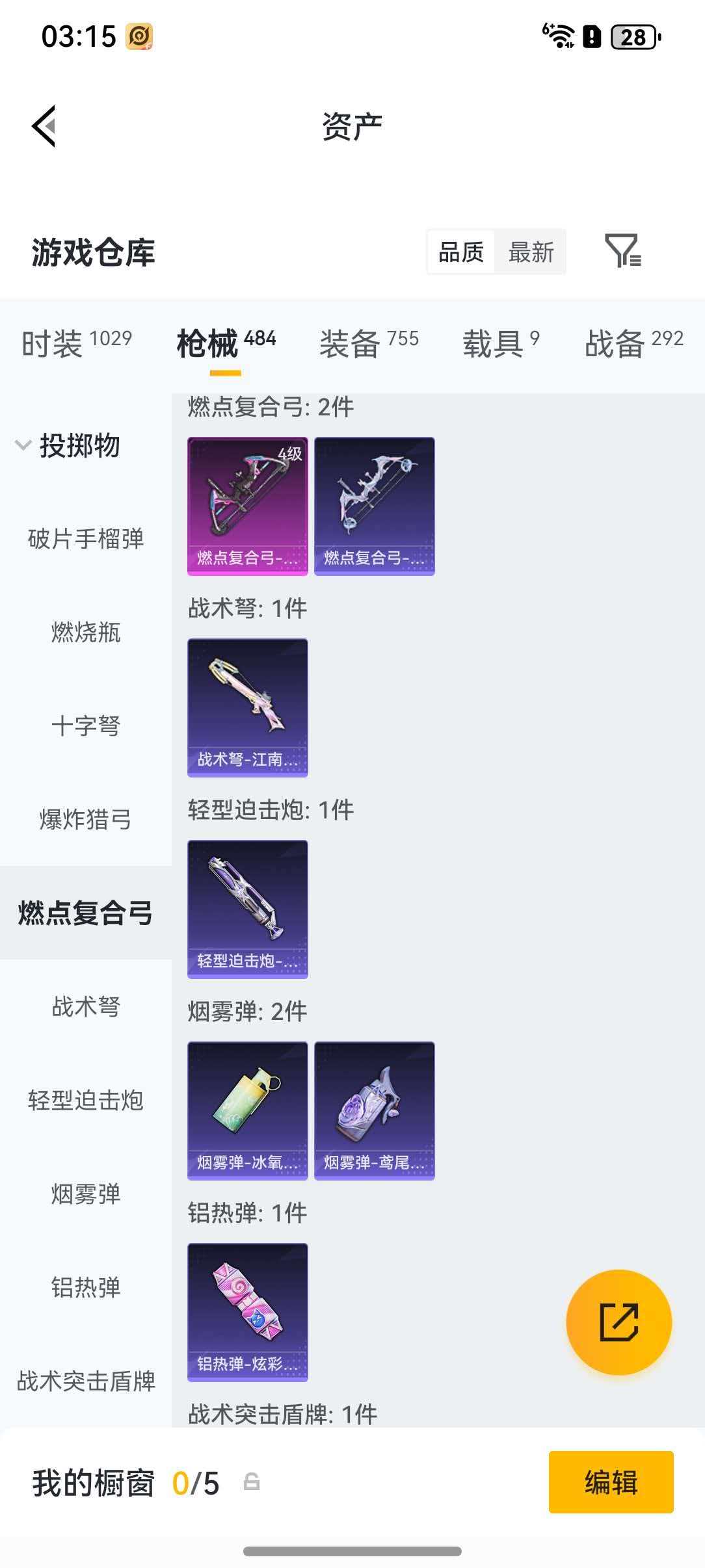Viewport: 705px width, 1568px height.
Task: Select the 燃点复合弓 category in sidebar
Action: point(87,913)
